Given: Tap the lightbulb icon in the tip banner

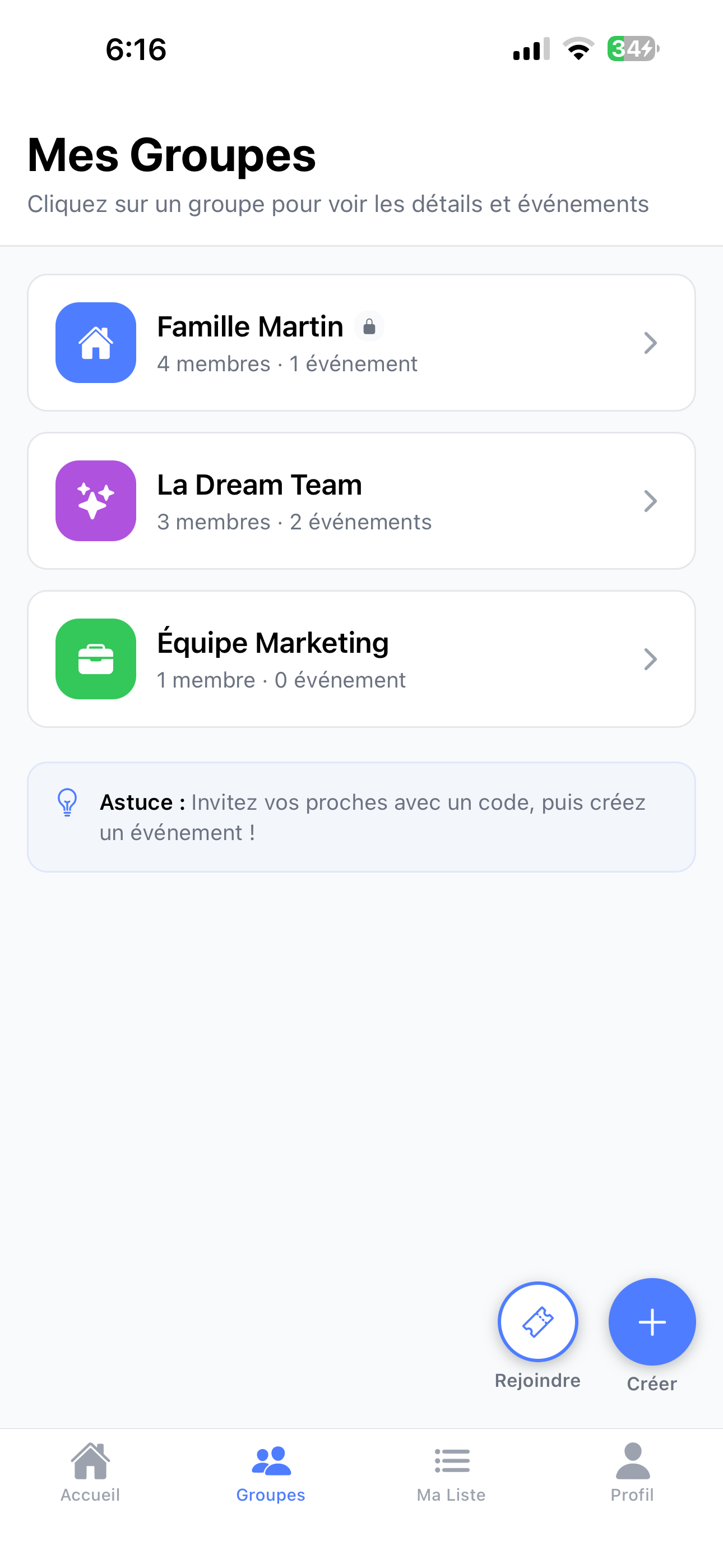Looking at the screenshot, I should [x=67, y=803].
